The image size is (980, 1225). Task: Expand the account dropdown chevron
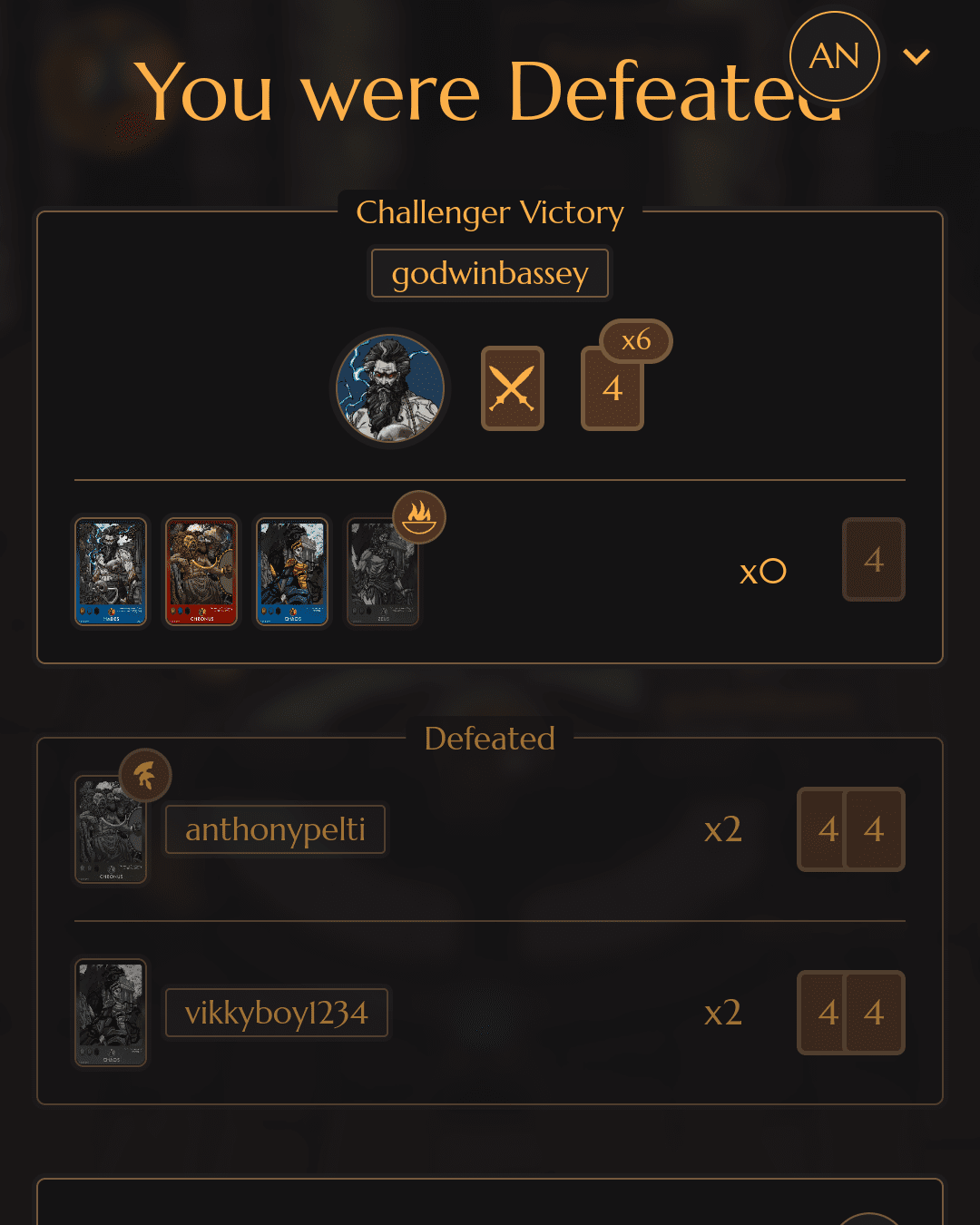916,57
